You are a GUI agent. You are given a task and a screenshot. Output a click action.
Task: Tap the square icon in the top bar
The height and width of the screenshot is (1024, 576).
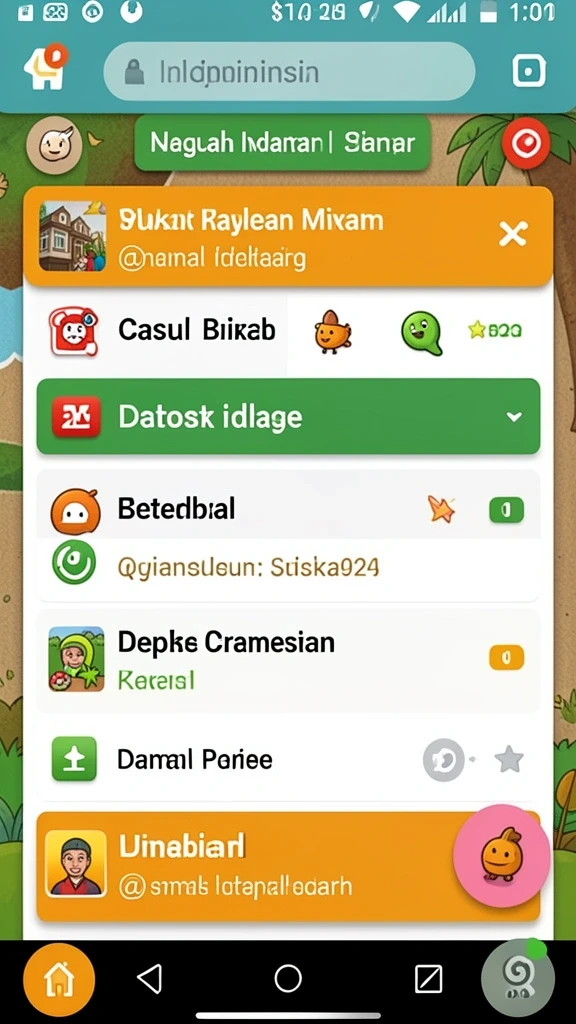(529, 71)
